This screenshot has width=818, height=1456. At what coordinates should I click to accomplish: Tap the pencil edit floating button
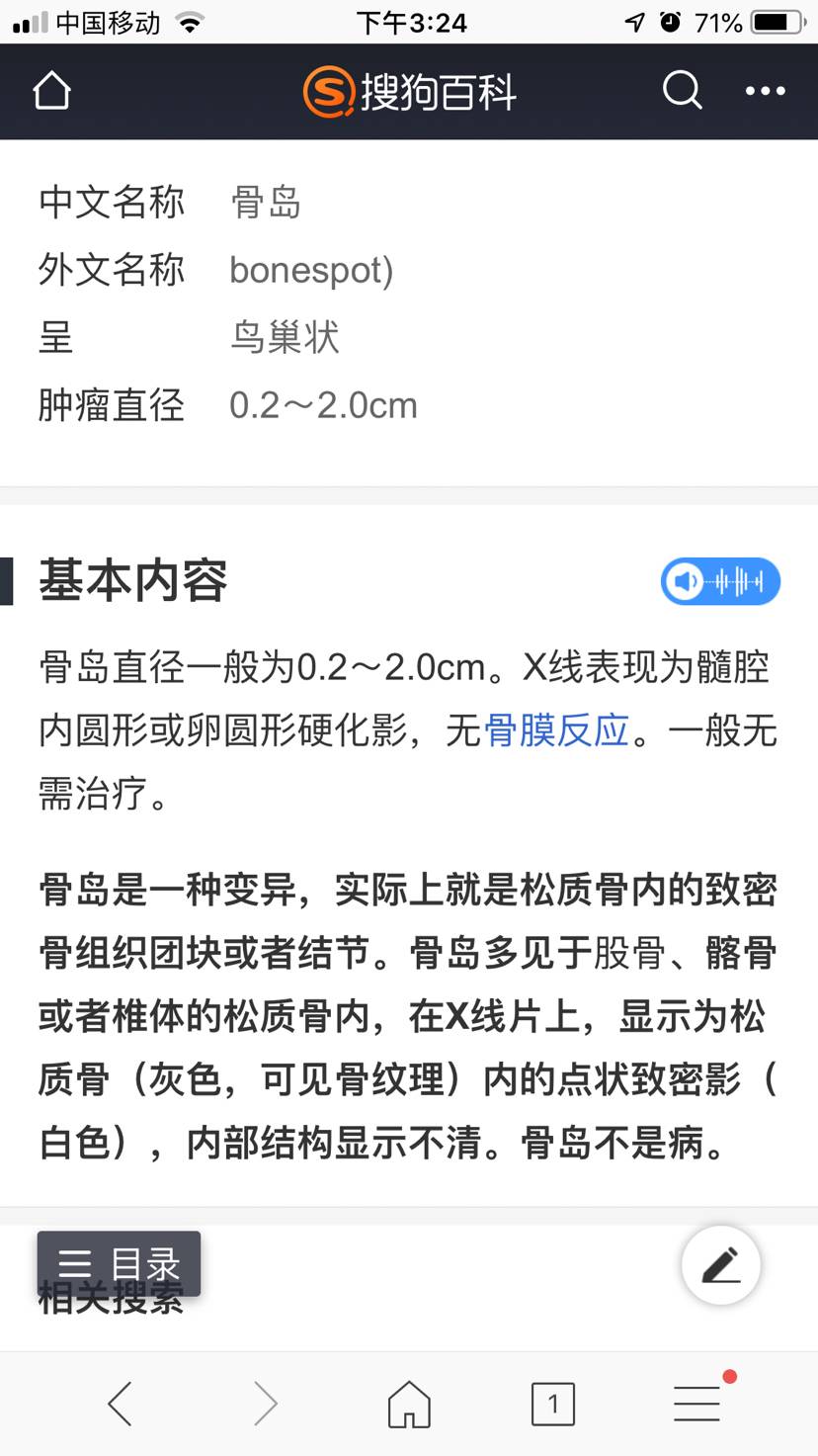tap(721, 1265)
